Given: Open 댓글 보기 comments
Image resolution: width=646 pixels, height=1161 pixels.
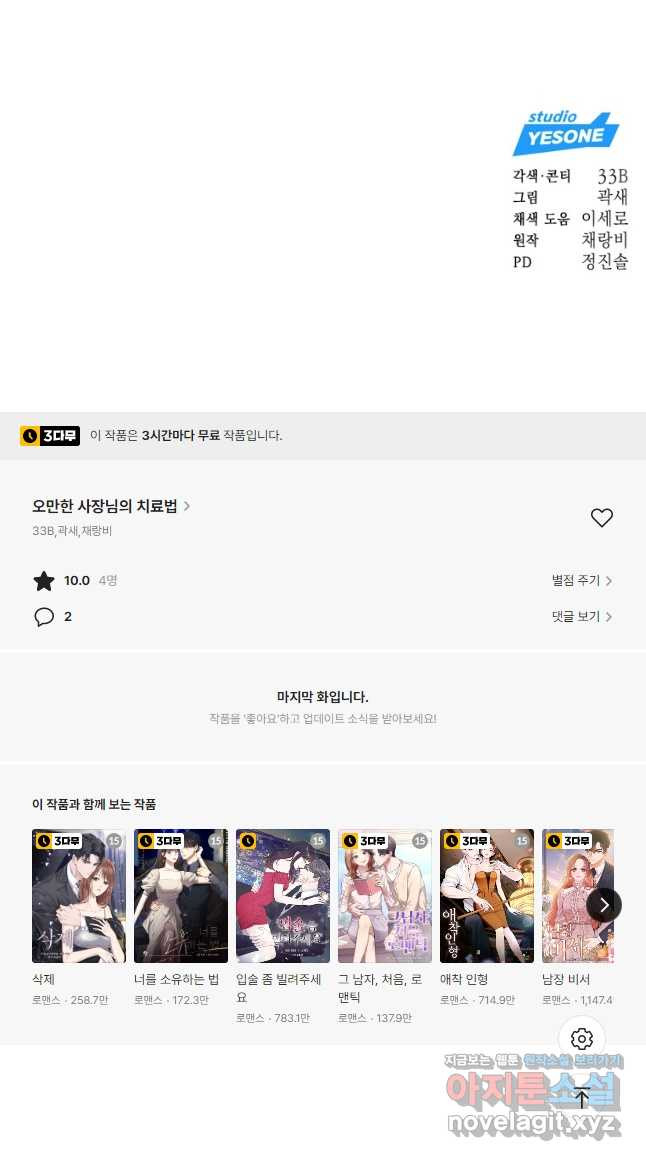Looking at the screenshot, I should pyautogui.click(x=581, y=616).
